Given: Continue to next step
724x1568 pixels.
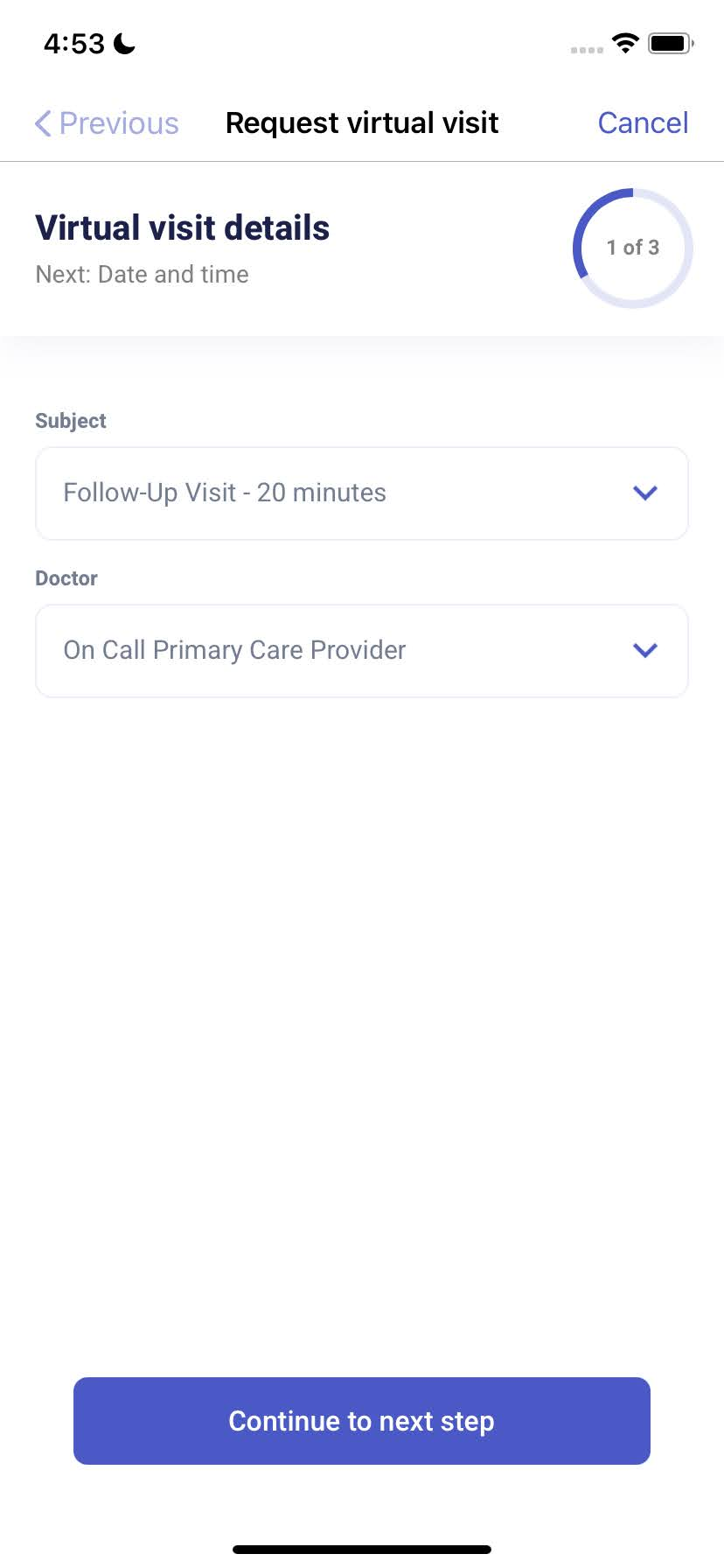Looking at the screenshot, I should pos(361,1421).
